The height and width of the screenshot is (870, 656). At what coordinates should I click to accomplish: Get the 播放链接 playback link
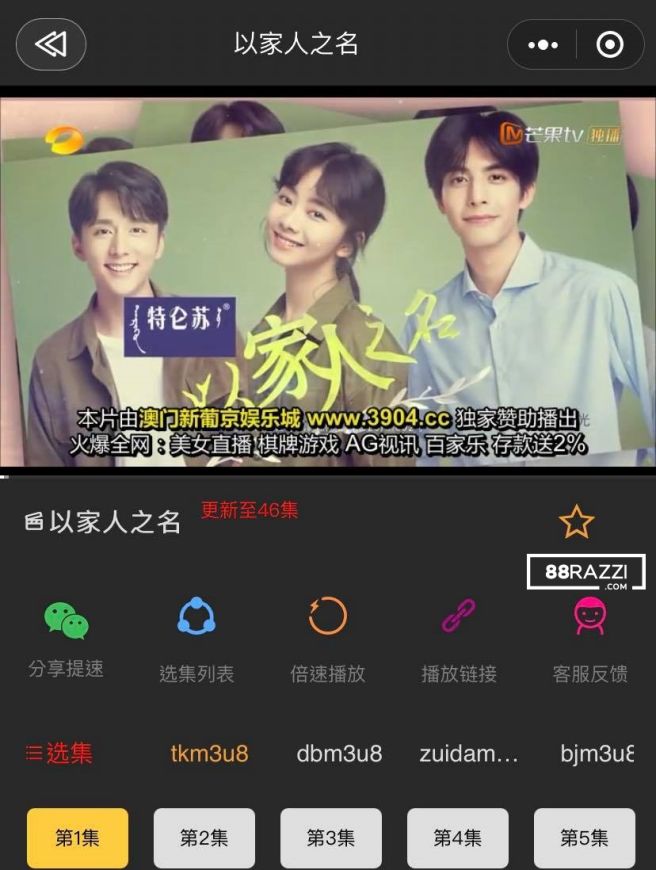(459, 638)
